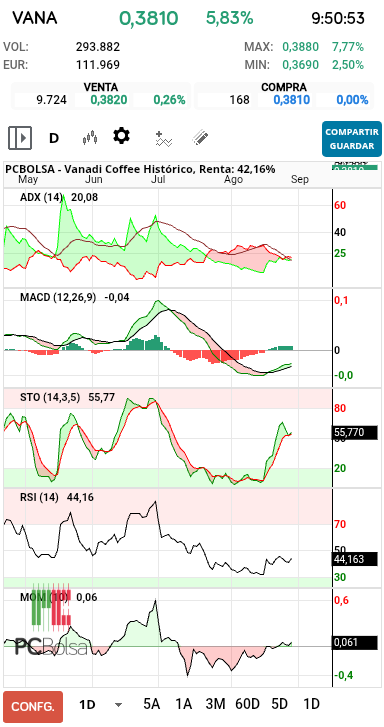Open chart settings gear
The height and width of the screenshot is (727, 384).
point(122,136)
